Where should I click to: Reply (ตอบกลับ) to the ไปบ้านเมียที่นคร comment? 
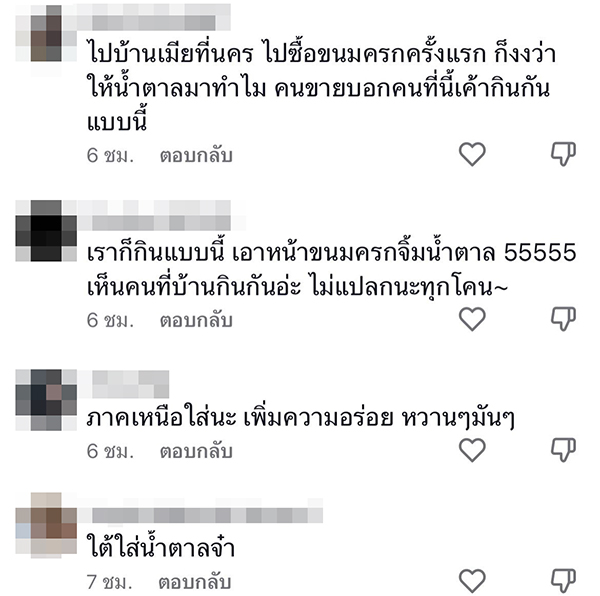pos(195,156)
